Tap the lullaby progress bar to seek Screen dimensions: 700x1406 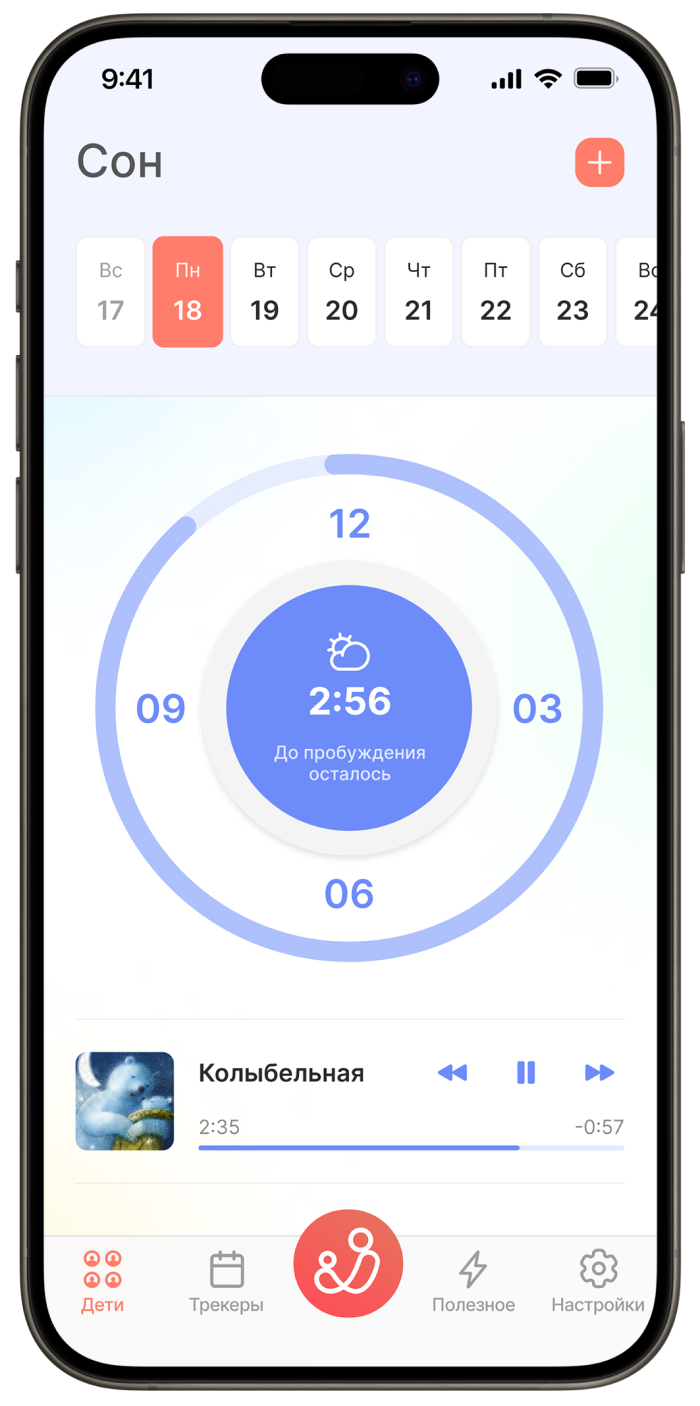click(x=411, y=1147)
